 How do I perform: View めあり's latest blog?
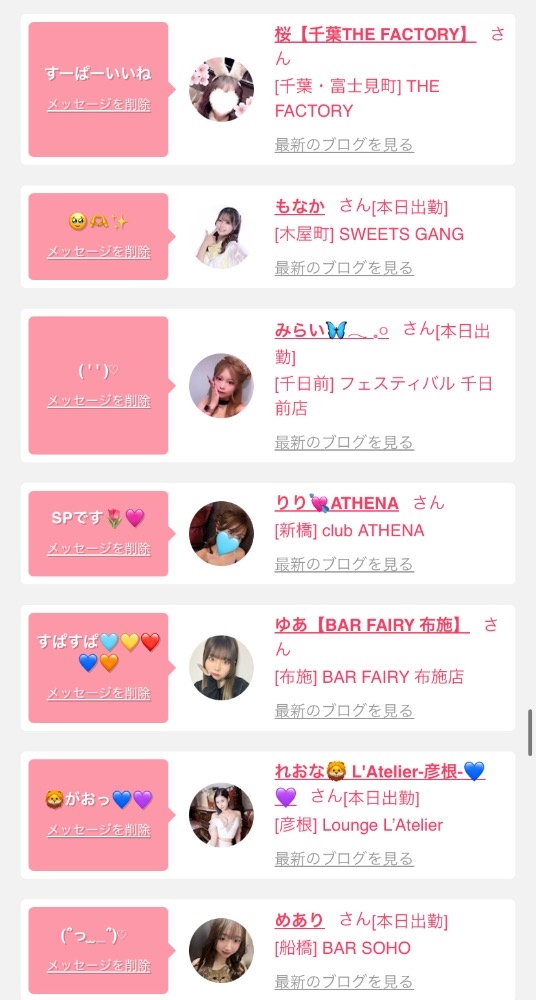[x=344, y=982]
